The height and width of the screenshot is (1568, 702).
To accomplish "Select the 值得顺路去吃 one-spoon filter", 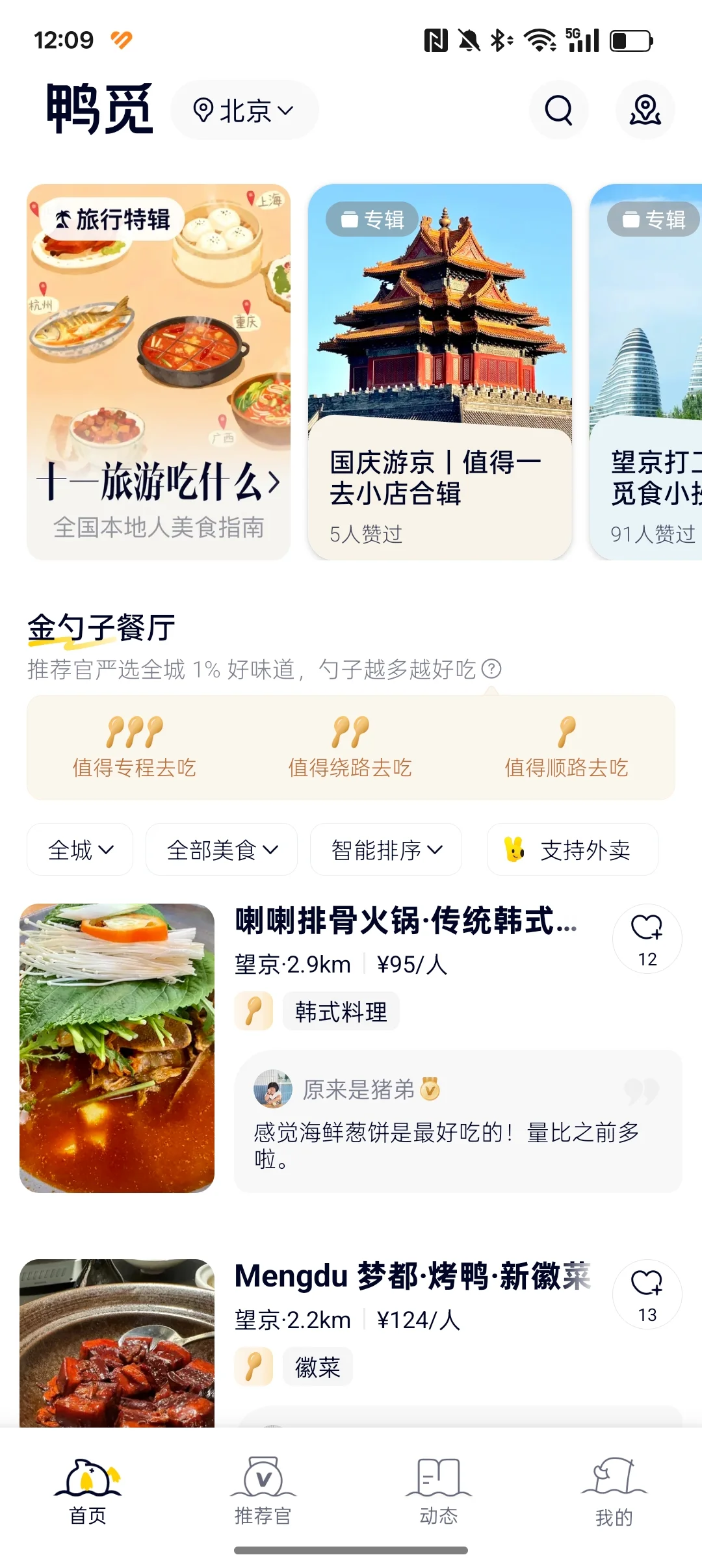I will [566, 748].
